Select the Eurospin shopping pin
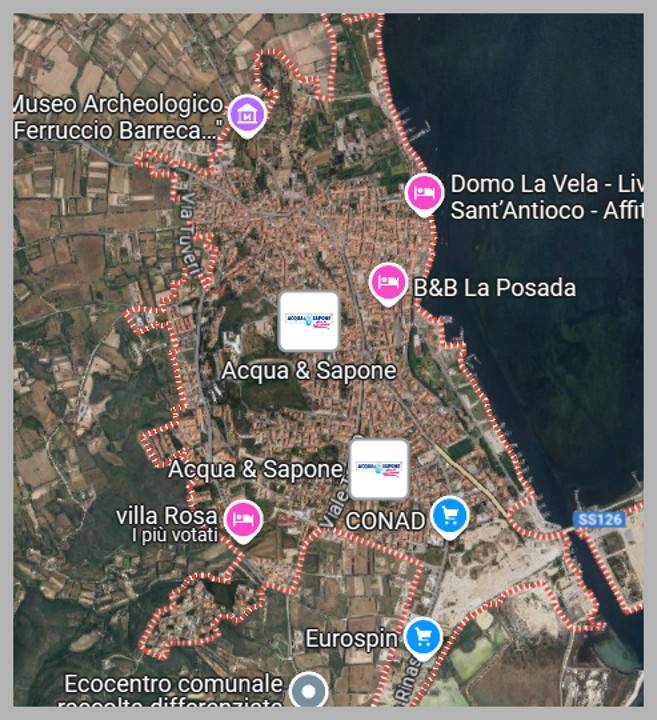The image size is (657, 720). (x=424, y=636)
